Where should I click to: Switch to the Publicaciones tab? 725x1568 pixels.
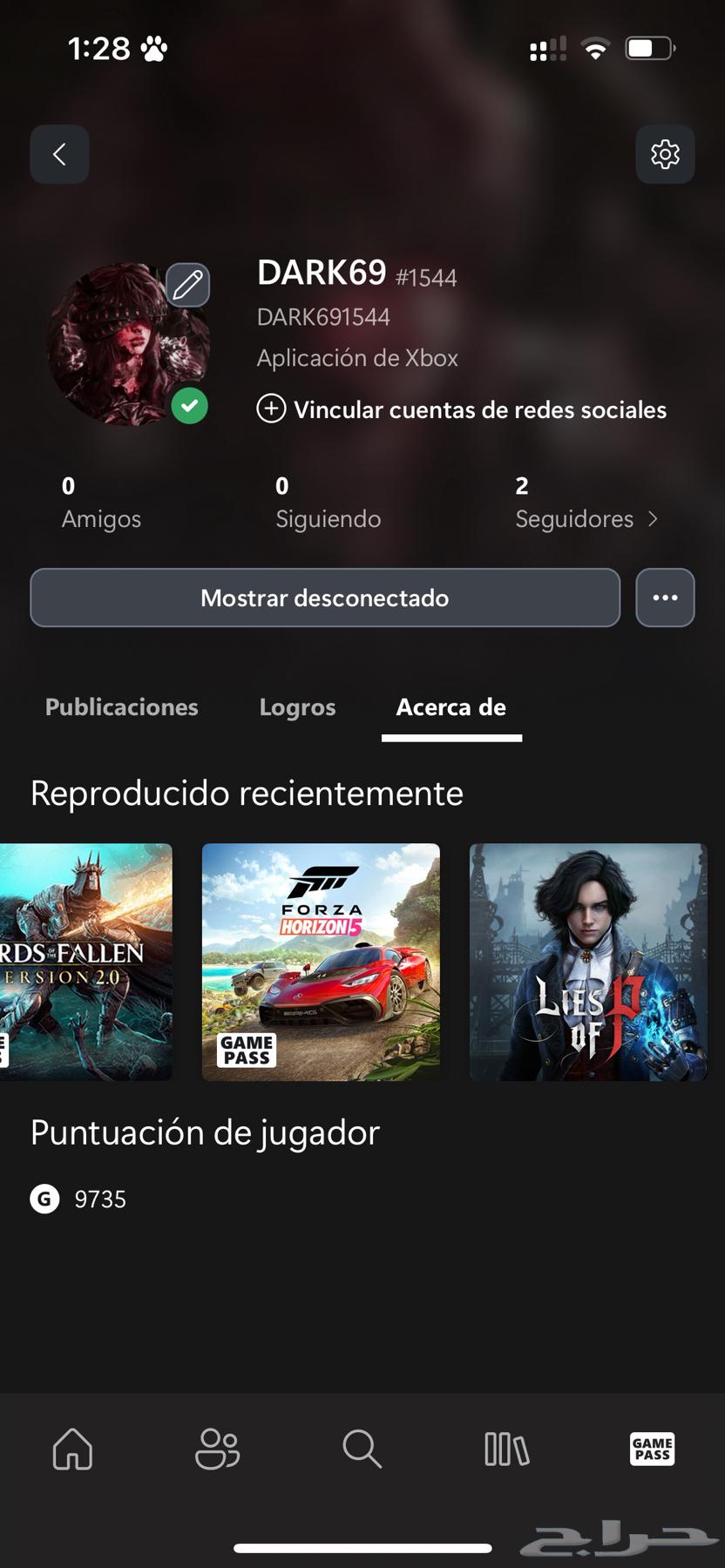(122, 706)
